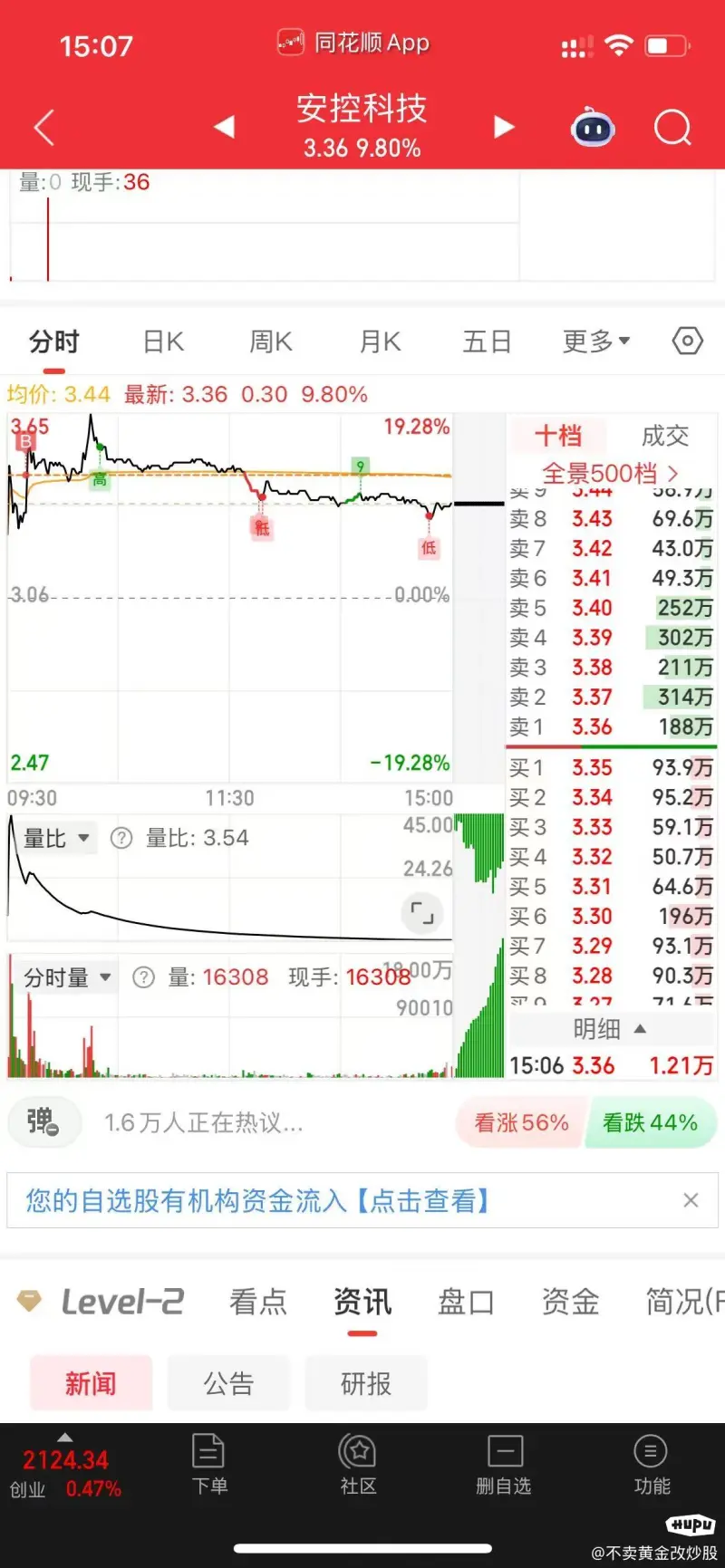Viewport: 725px width, 1568px height.
Task: Open the 社区 community section
Action: click(358, 1464)
